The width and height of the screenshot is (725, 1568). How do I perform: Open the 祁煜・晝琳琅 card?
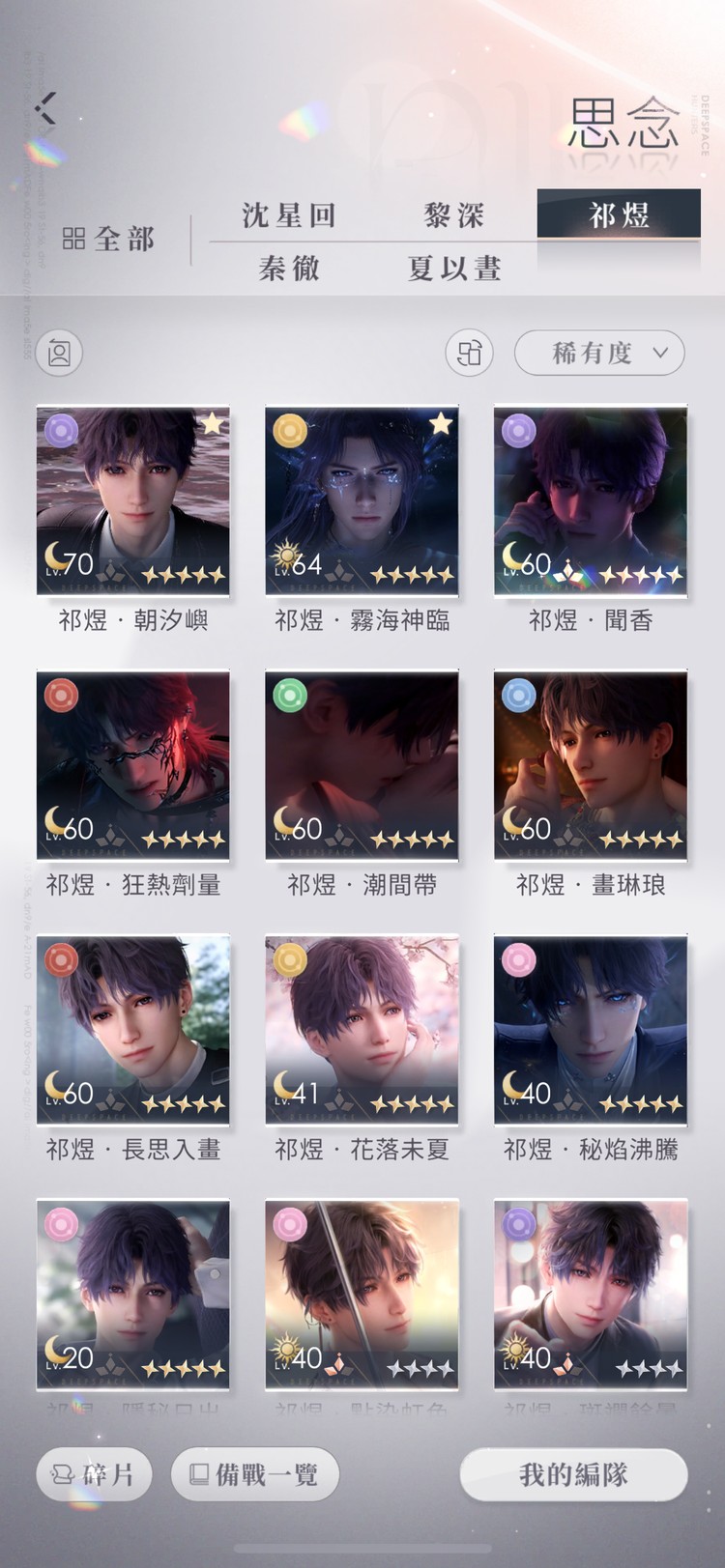pyautogui.click(x=591, y=765)
